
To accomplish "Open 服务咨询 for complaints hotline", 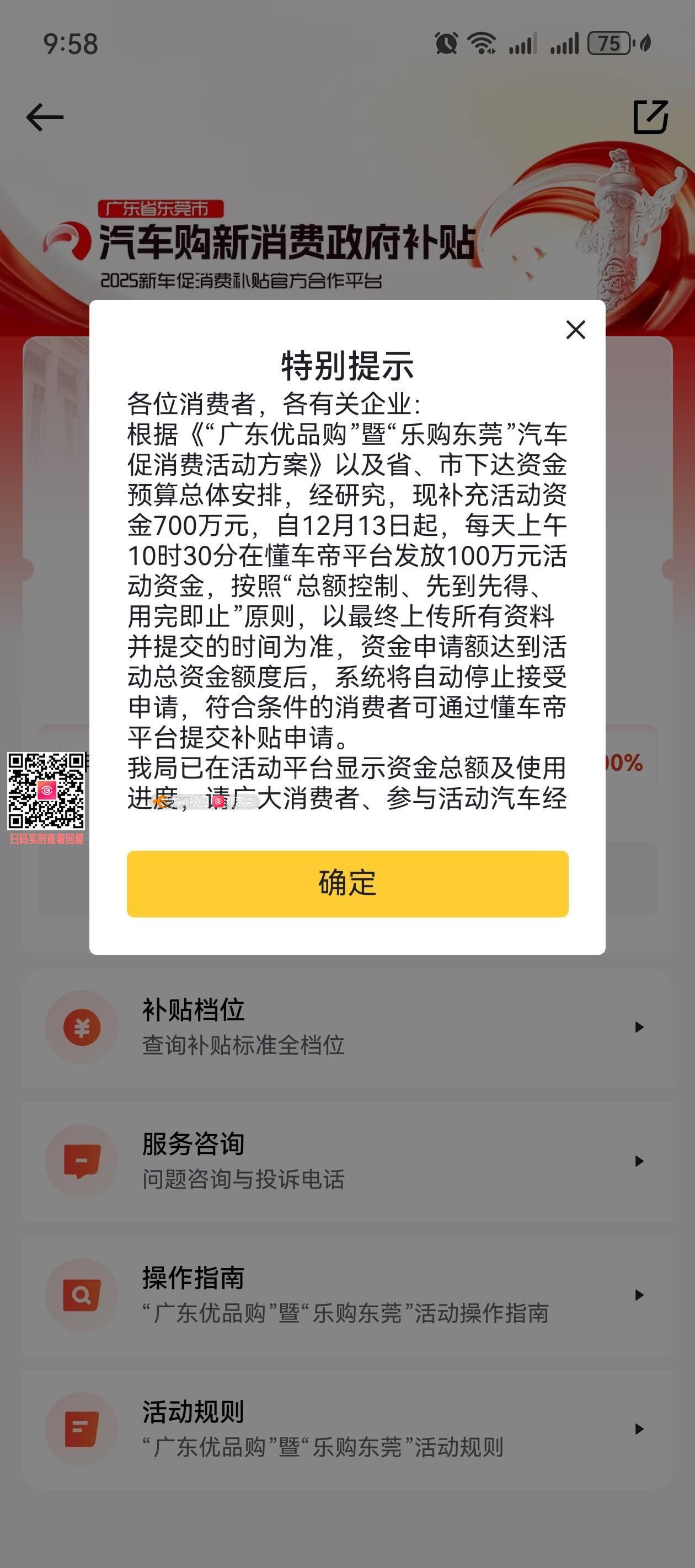I will tap(347, 1161).
